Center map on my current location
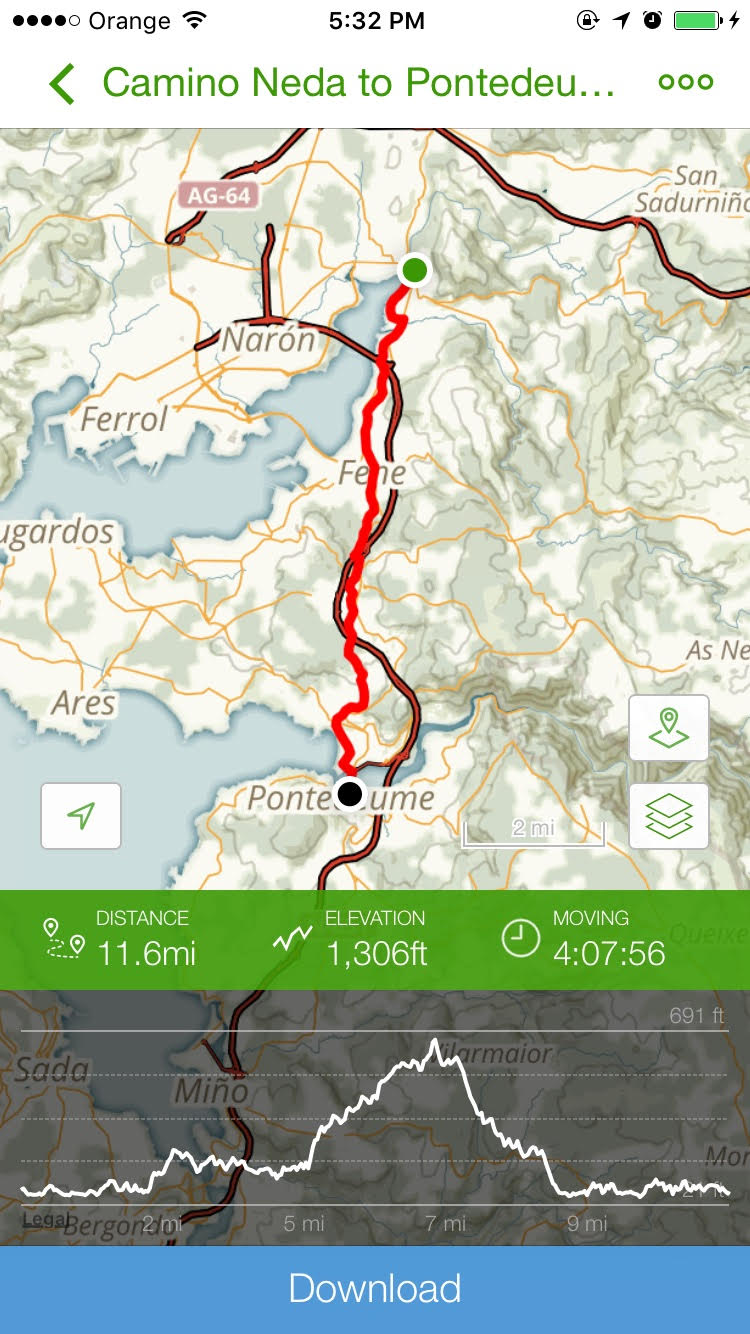The image size is (750, 1334). [x=81, y=816]
